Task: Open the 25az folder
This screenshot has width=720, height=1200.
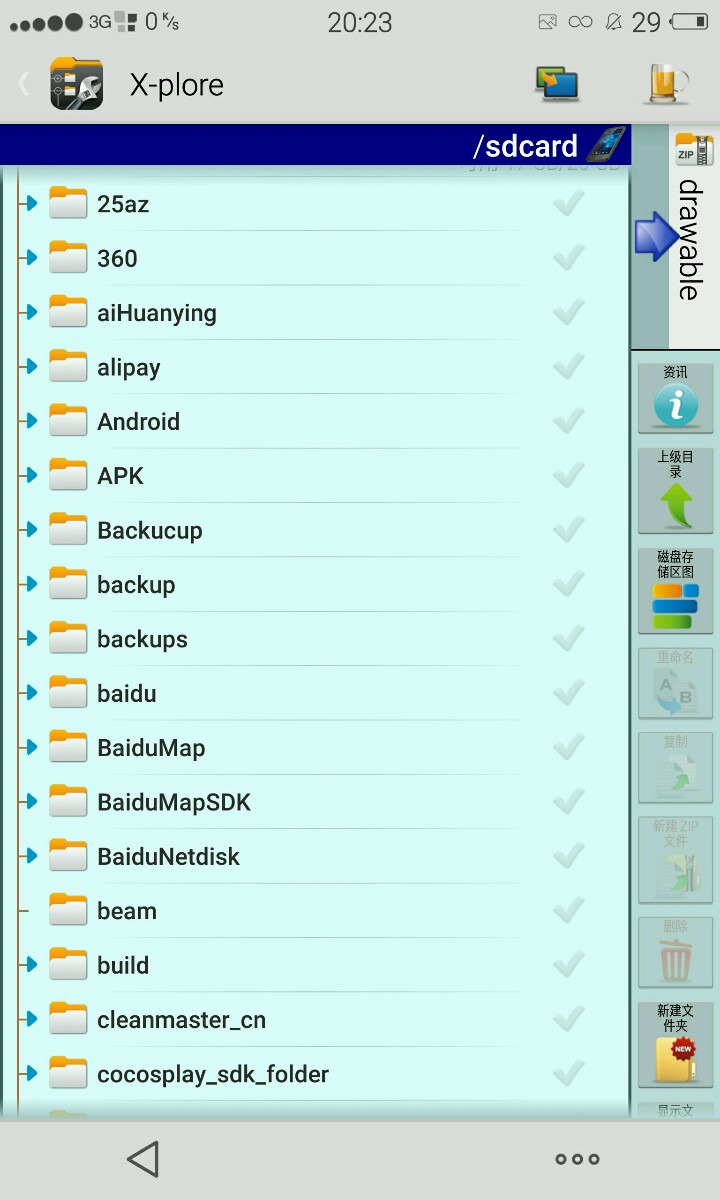Action: pyautogui.click(x=123, y=204)
